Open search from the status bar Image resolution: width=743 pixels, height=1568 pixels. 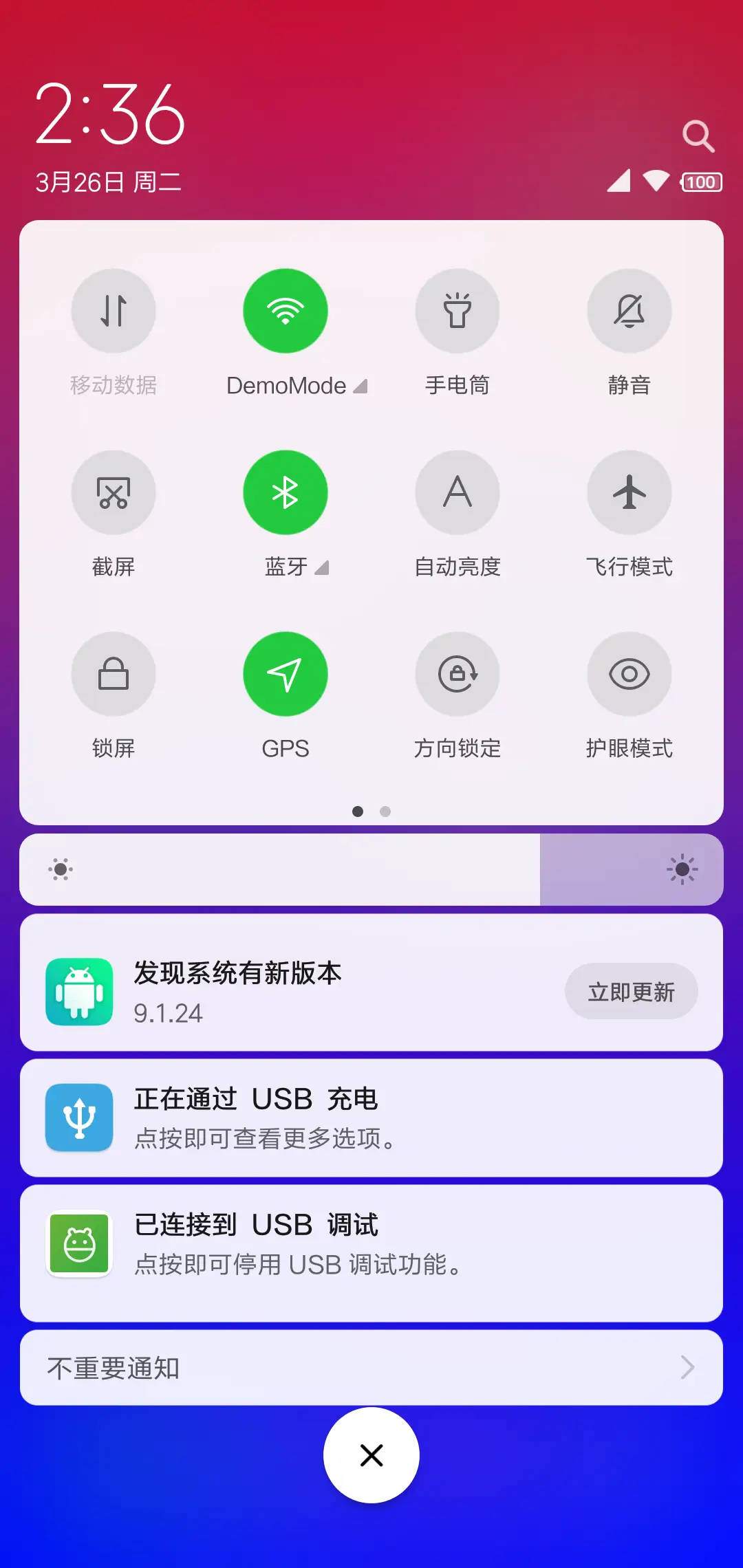(x=699, y=135)
